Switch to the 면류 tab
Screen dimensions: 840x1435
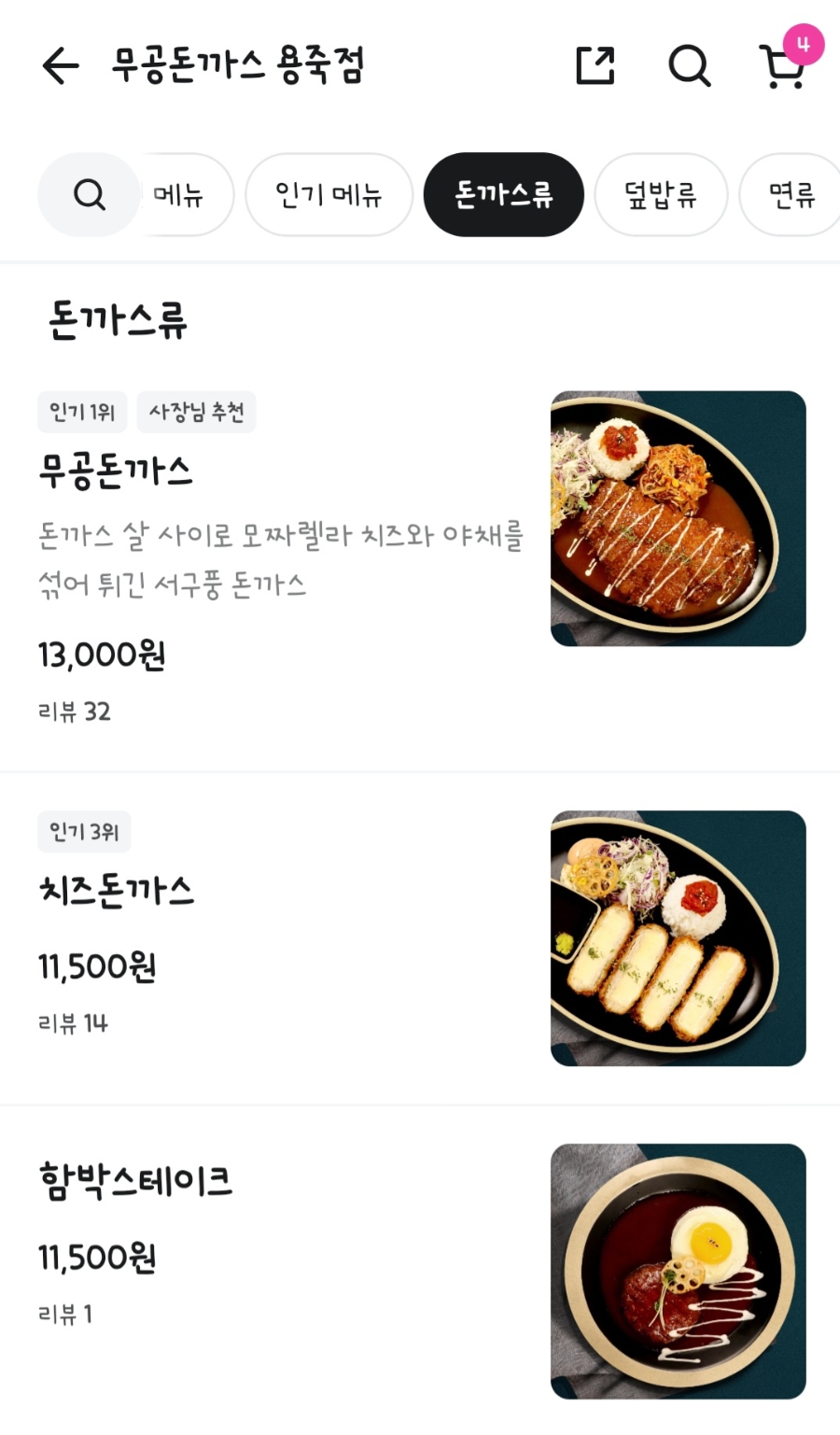pos(791,194)
